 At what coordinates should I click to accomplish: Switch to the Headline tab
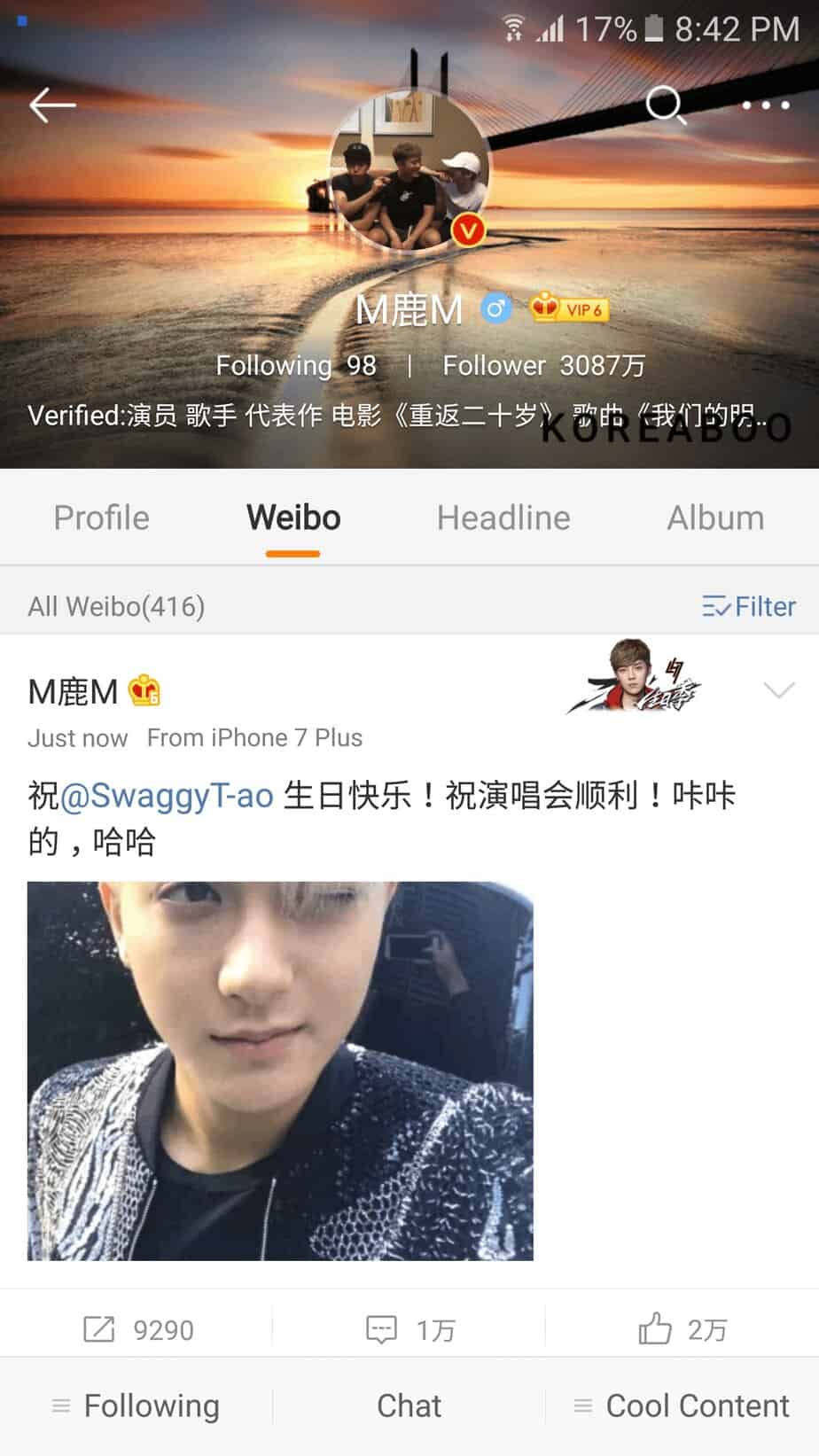coord(503,518)
